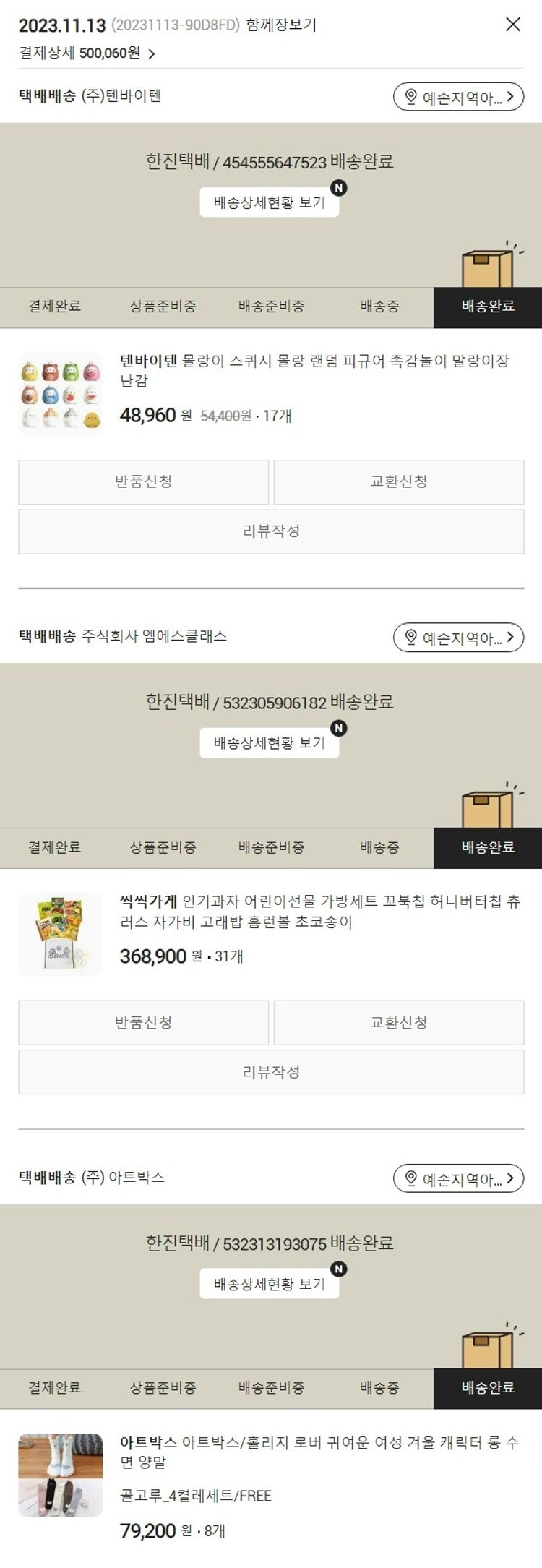Viewport: 542px width, 1568px height.
Task: Close the order detail screen
Action: (x=512, y=25)
